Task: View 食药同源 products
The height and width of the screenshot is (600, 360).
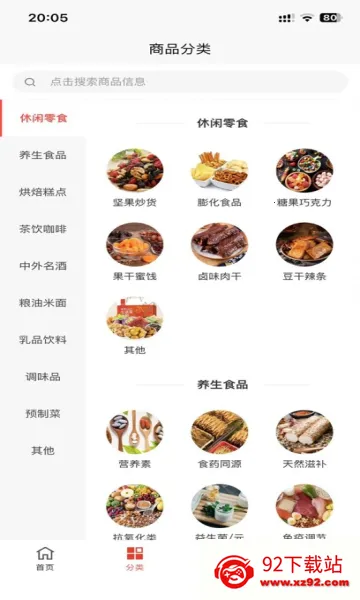Action: tap(220, 440)
